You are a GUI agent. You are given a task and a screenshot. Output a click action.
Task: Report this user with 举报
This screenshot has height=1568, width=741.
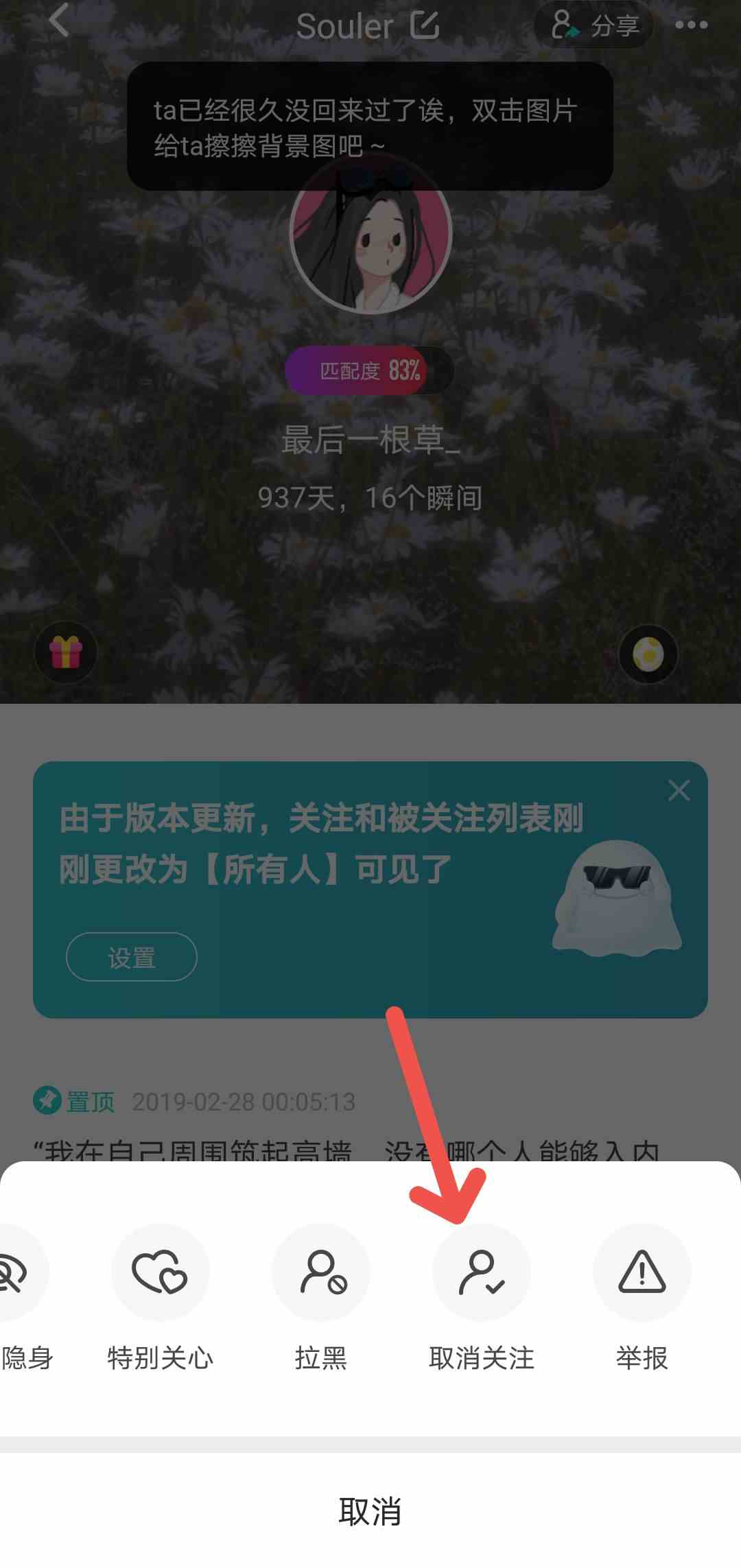point(642,1273)
